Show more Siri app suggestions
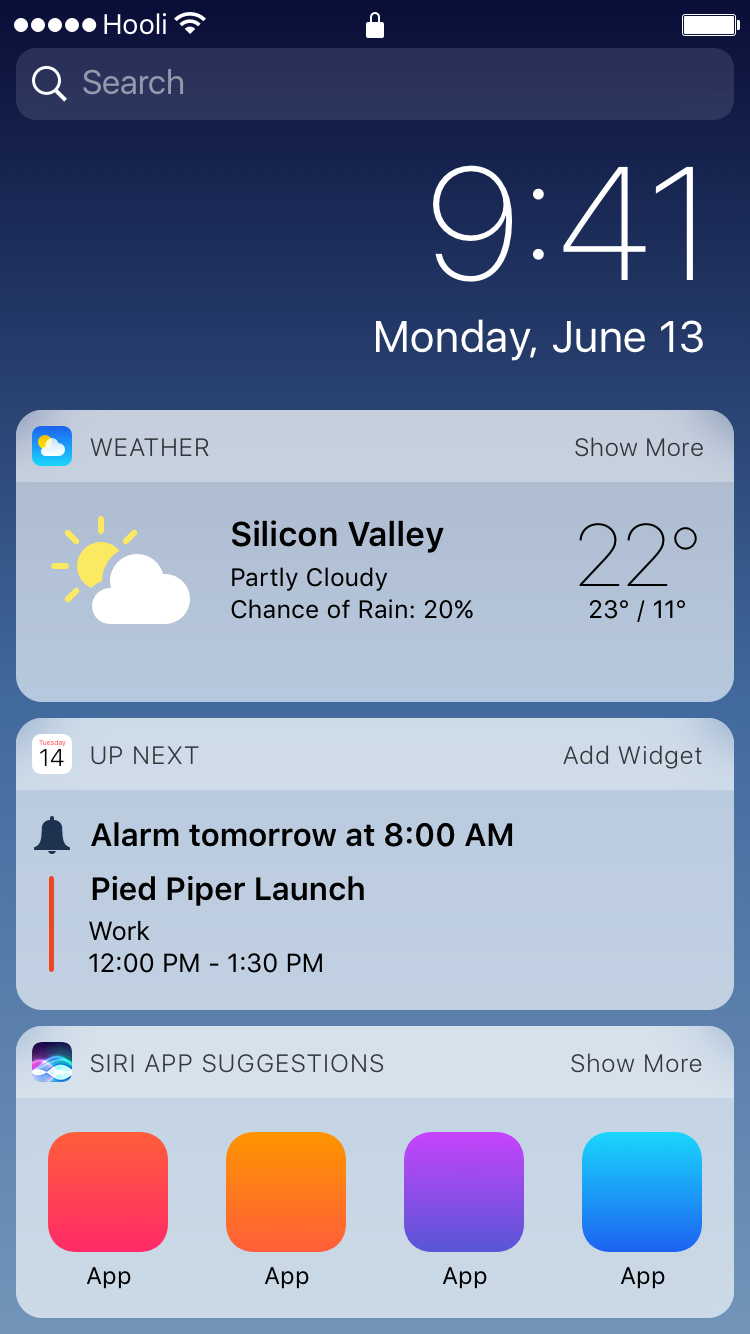 635,1063
